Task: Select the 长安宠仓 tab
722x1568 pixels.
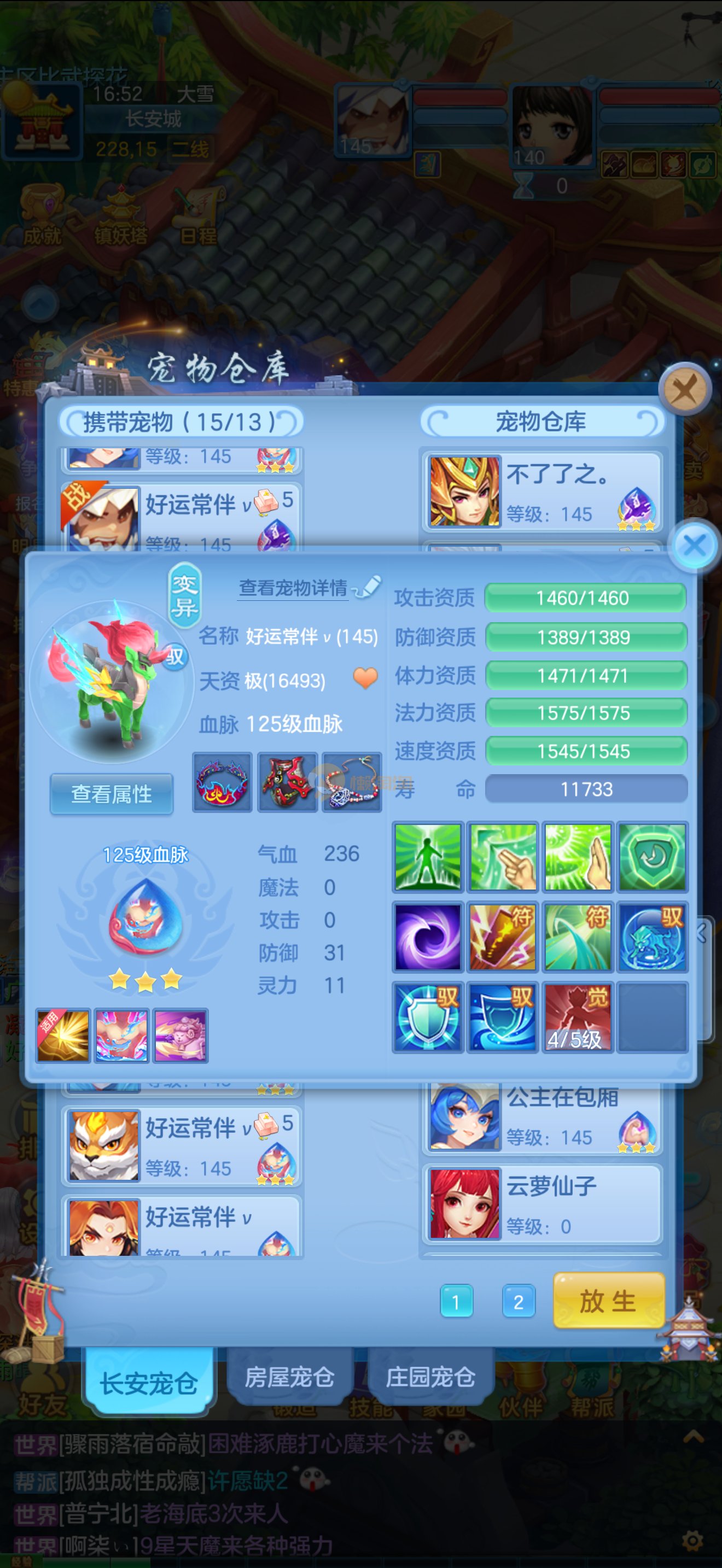Action: tap(149, 1382)
